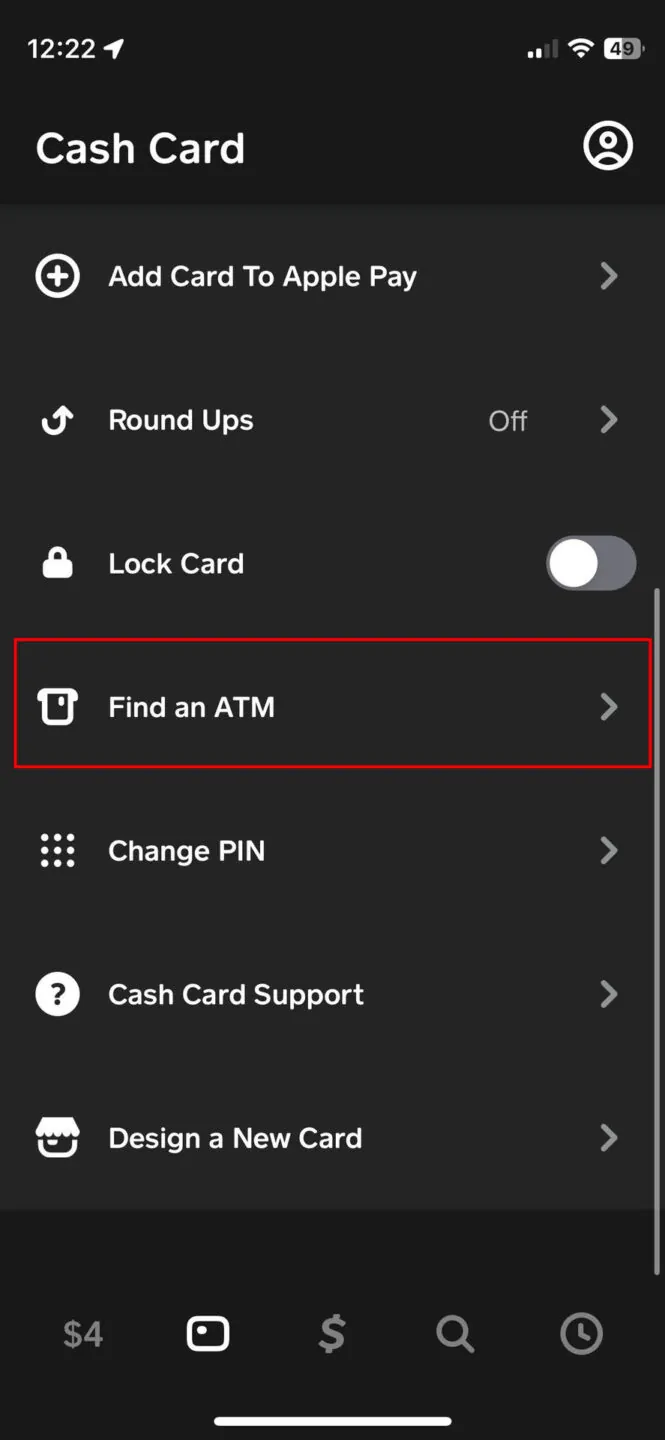The height and width of the screenshot is (1440, 665).
Task: Go to the dollar sign payment tab
Action: point(332,1334)
